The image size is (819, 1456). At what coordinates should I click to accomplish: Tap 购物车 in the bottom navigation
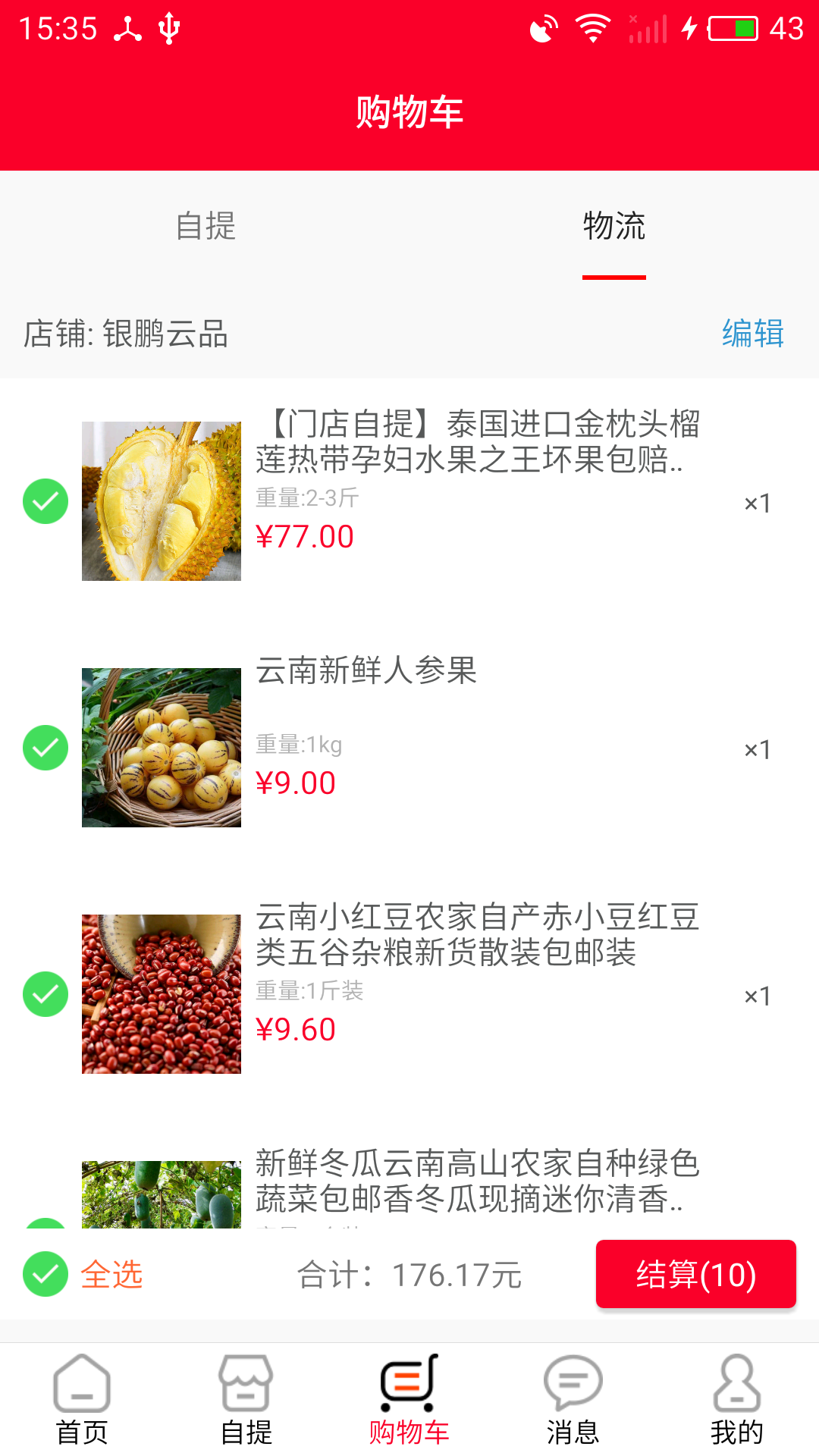(409, 1400)
